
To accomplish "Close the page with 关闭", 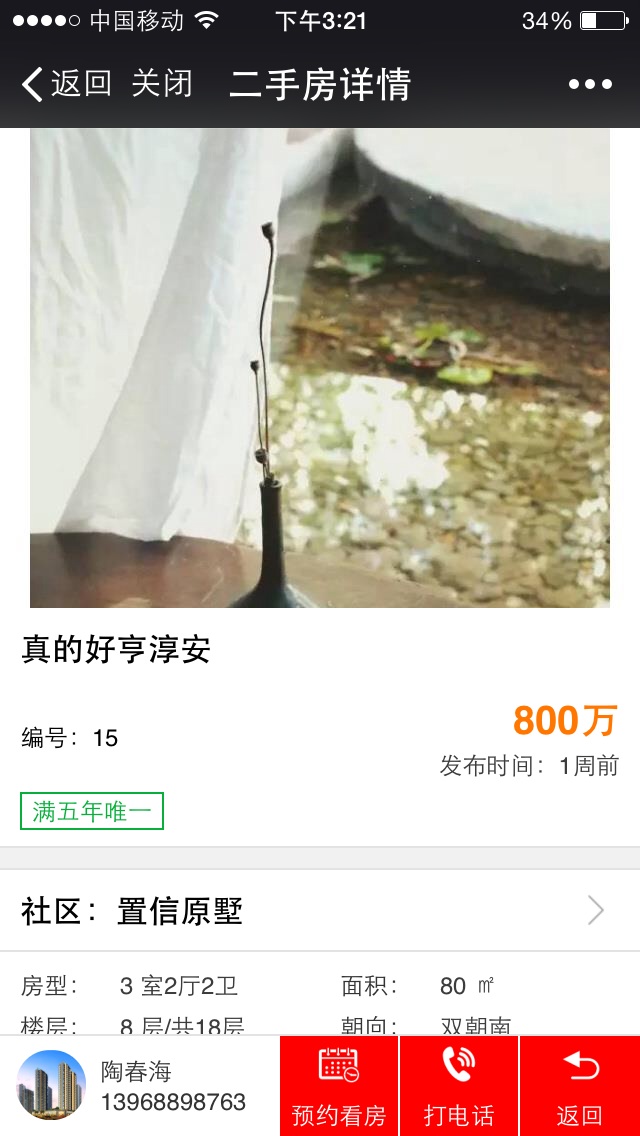I will click(162, 84).
